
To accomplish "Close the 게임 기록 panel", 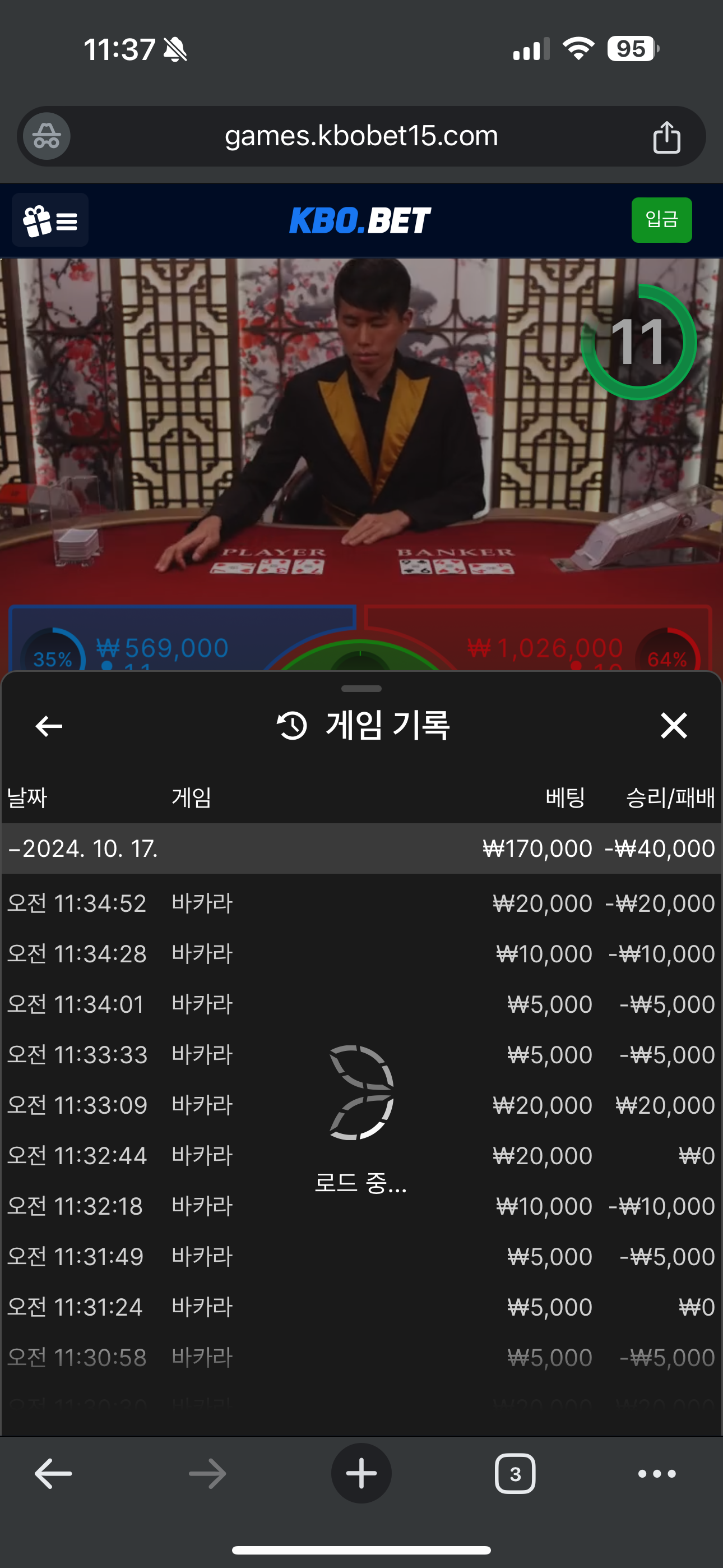I will 673,726.
